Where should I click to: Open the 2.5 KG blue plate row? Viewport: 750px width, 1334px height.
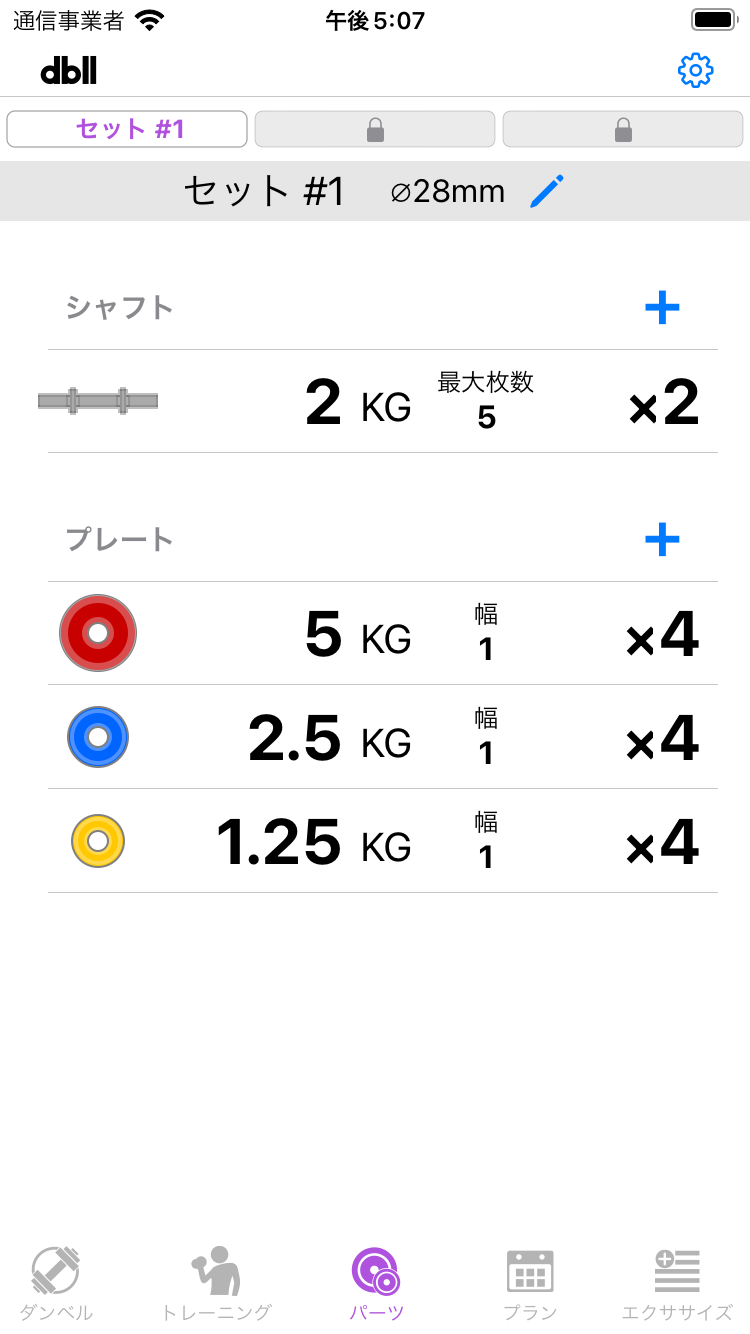pos(382,738)
